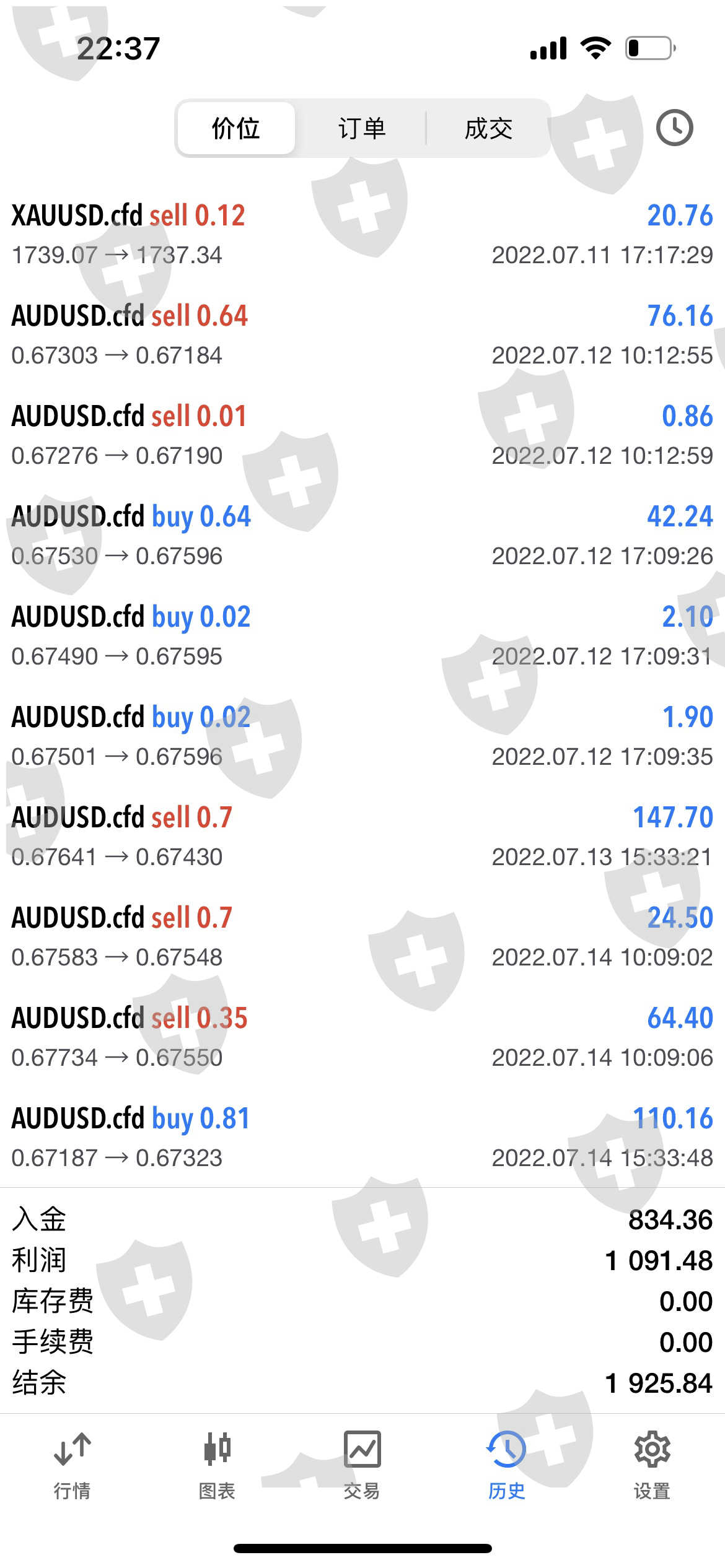
Task: Open the 设置 settings tab
Action: tap(652, 1465)
